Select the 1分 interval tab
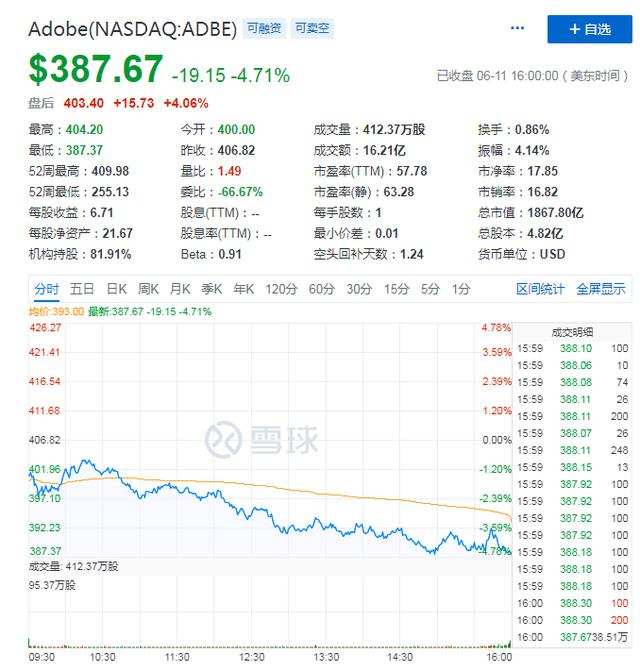640x671 pixels. pyautogui.click(x=461, y=289)
